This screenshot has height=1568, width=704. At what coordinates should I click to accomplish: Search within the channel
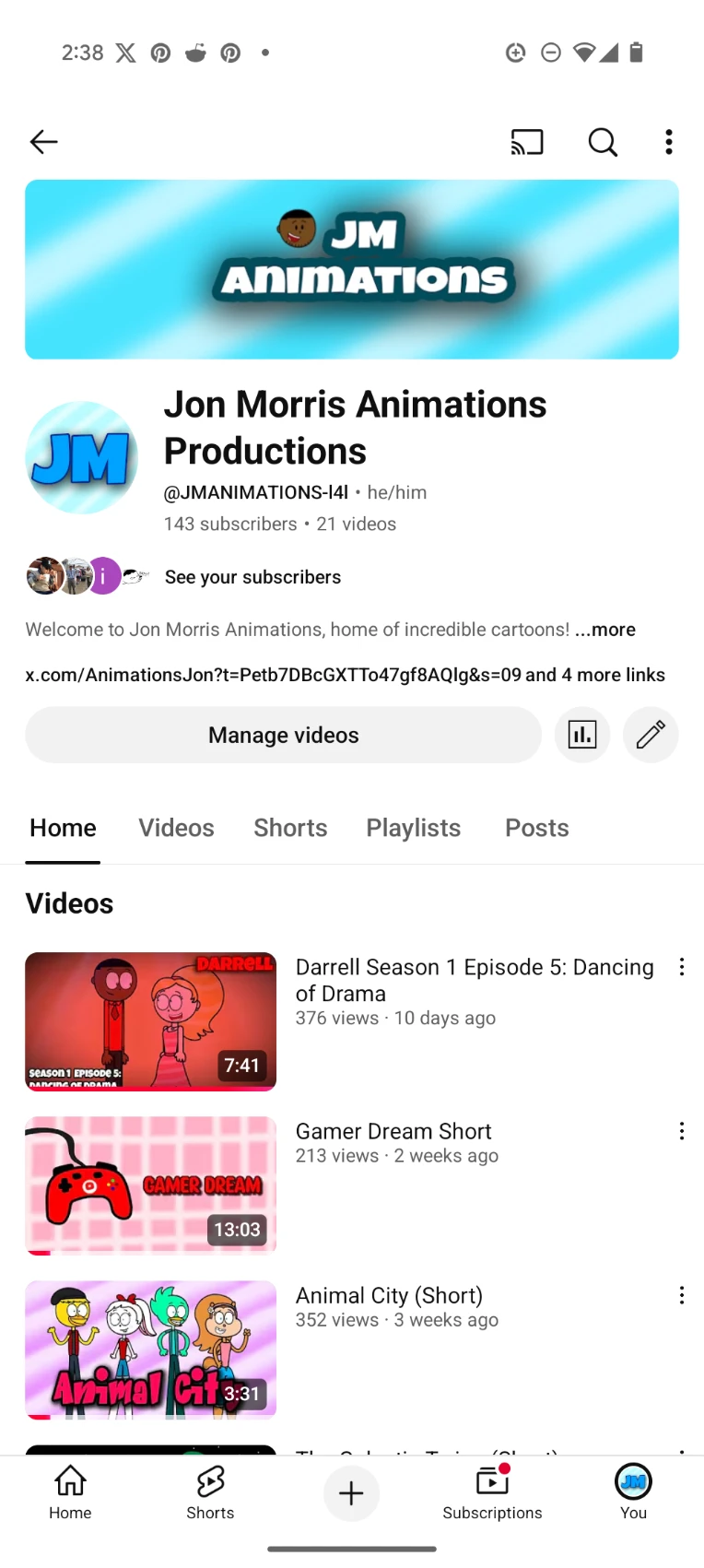tap(603, 142)
